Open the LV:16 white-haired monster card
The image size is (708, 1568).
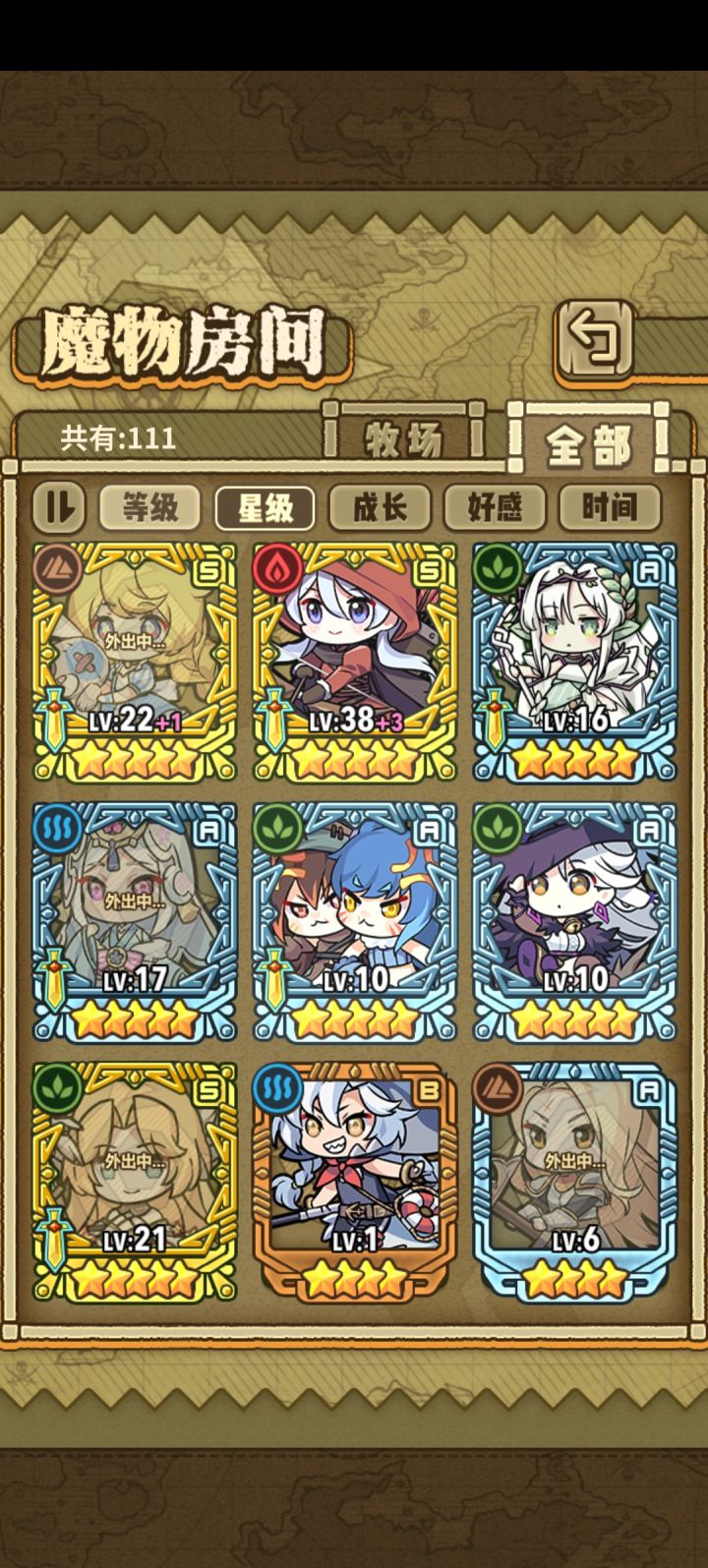[575, 662]
